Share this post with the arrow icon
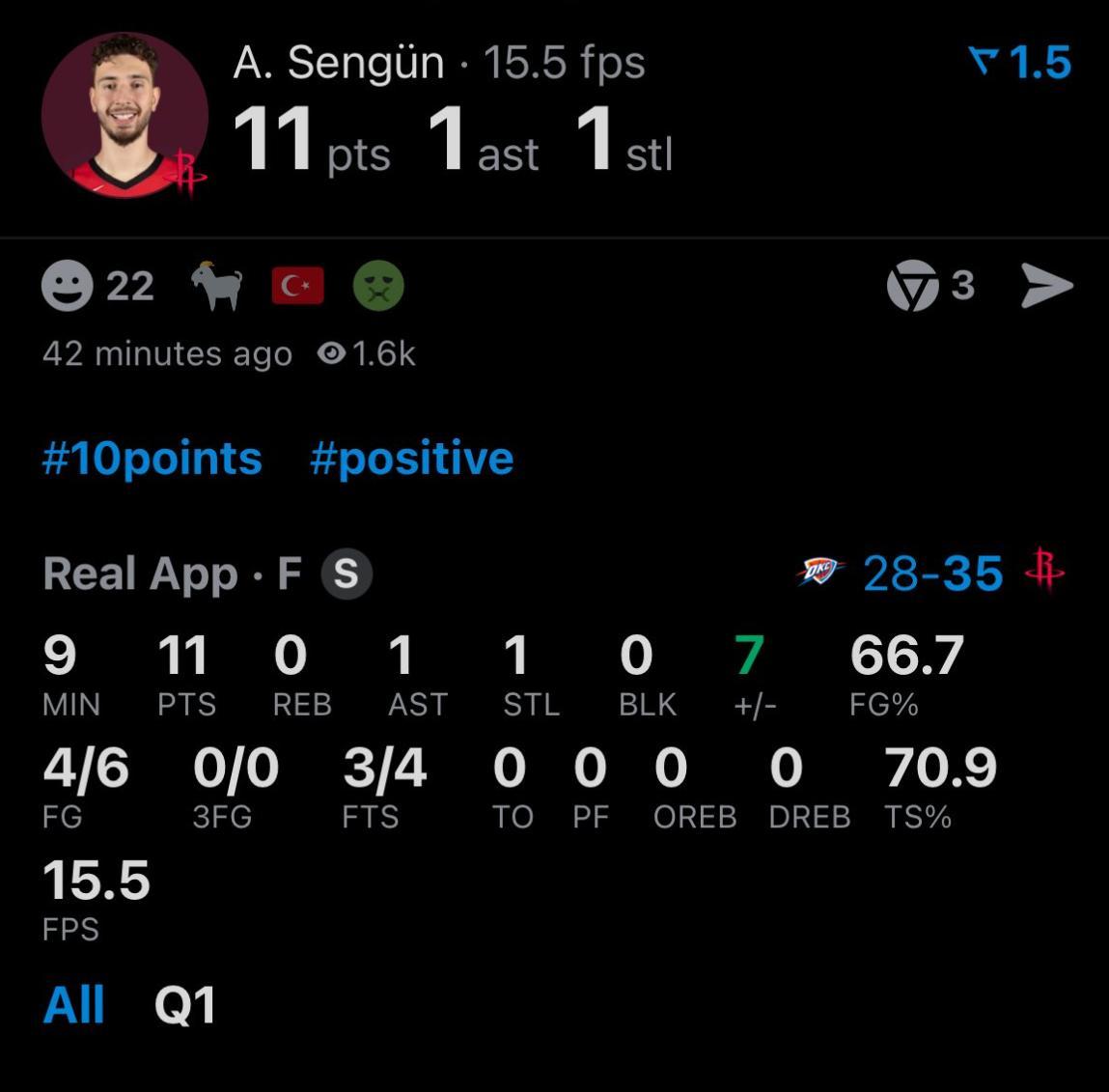The height and width of the screenshot is (1092, 1109). pyautogui.click(x=1046, y=286)
